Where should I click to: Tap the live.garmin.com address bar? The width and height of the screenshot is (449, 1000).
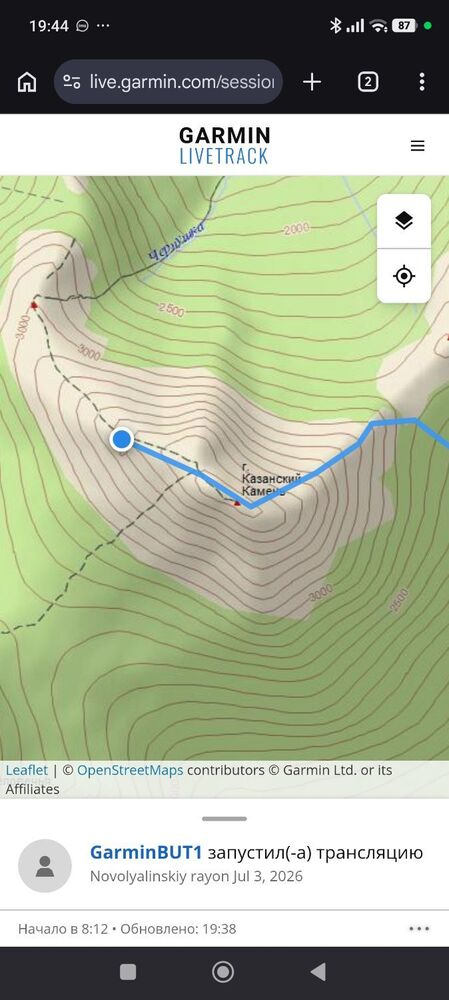[x=168, y=82]
